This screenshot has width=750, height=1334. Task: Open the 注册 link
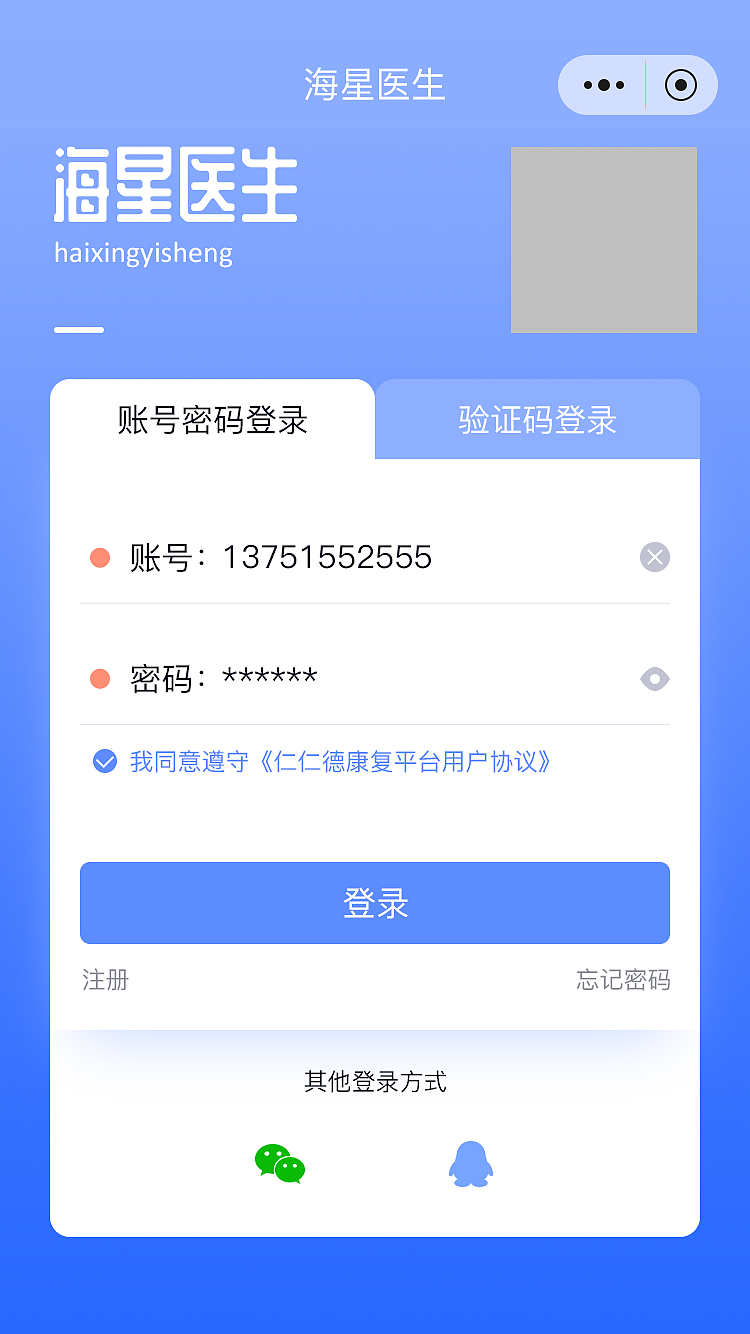[x=104, y=981]
